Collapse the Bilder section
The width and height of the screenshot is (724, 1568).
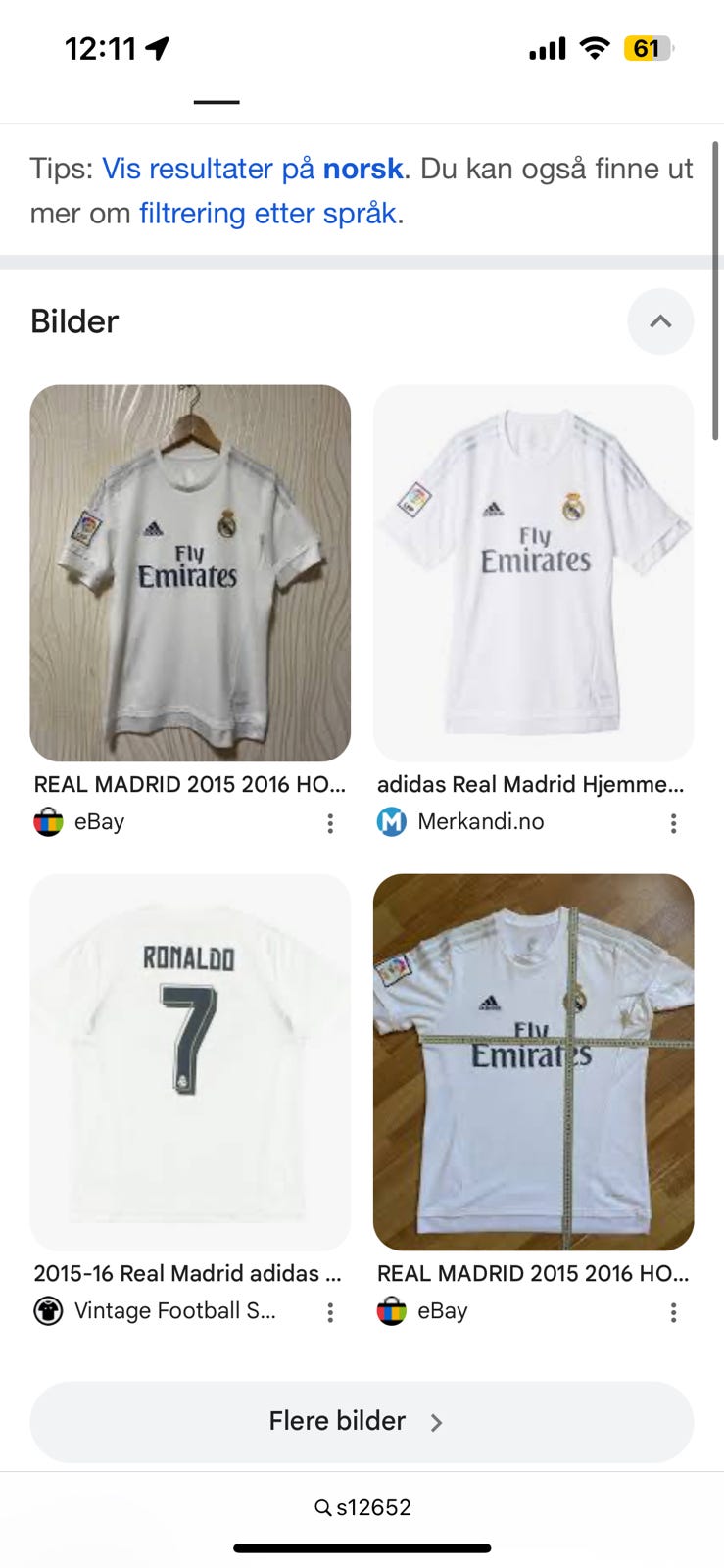pyautogui.click(x=660, y=321)
